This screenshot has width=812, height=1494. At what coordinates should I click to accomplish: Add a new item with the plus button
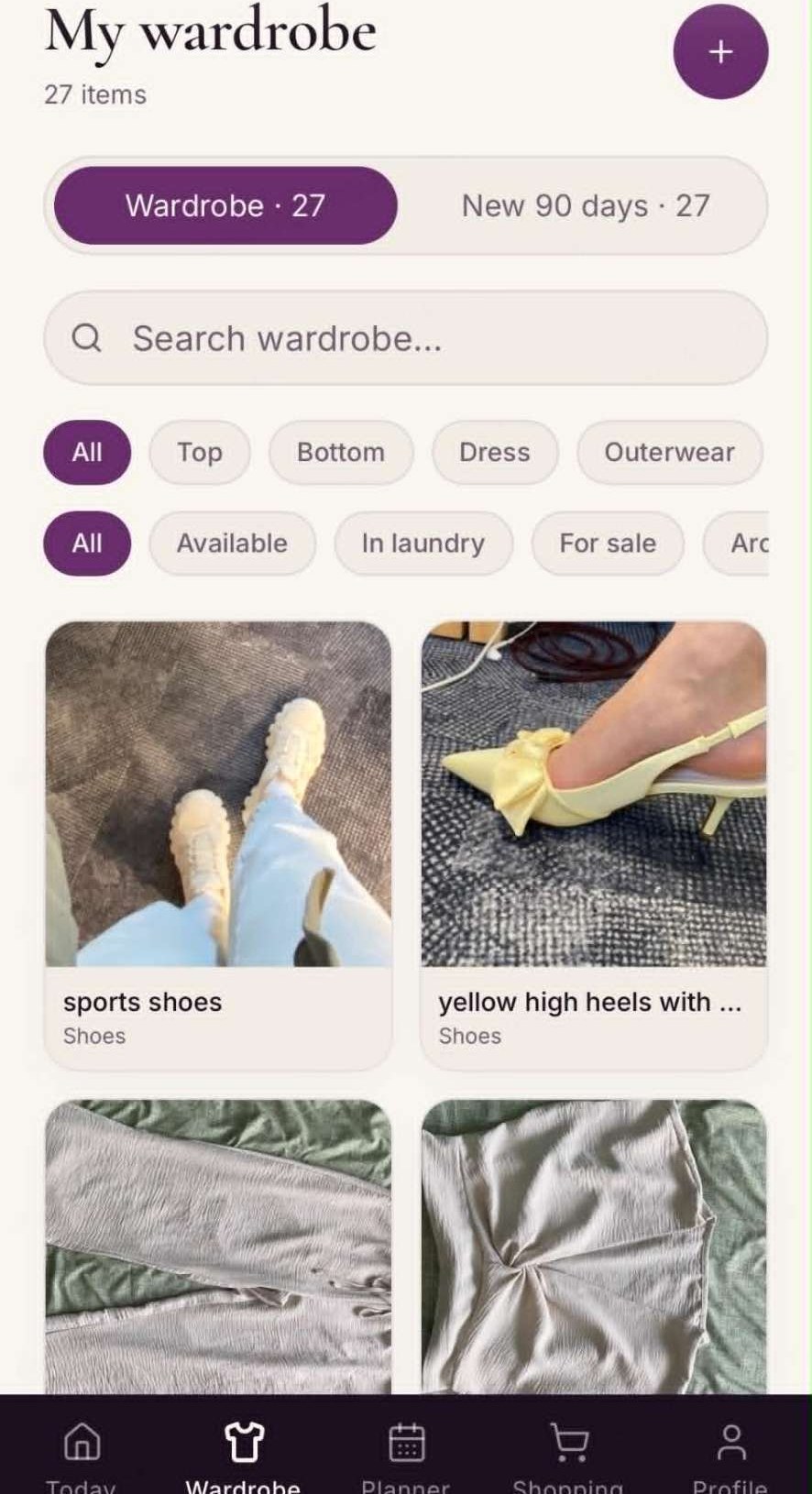tap(720, 51)
